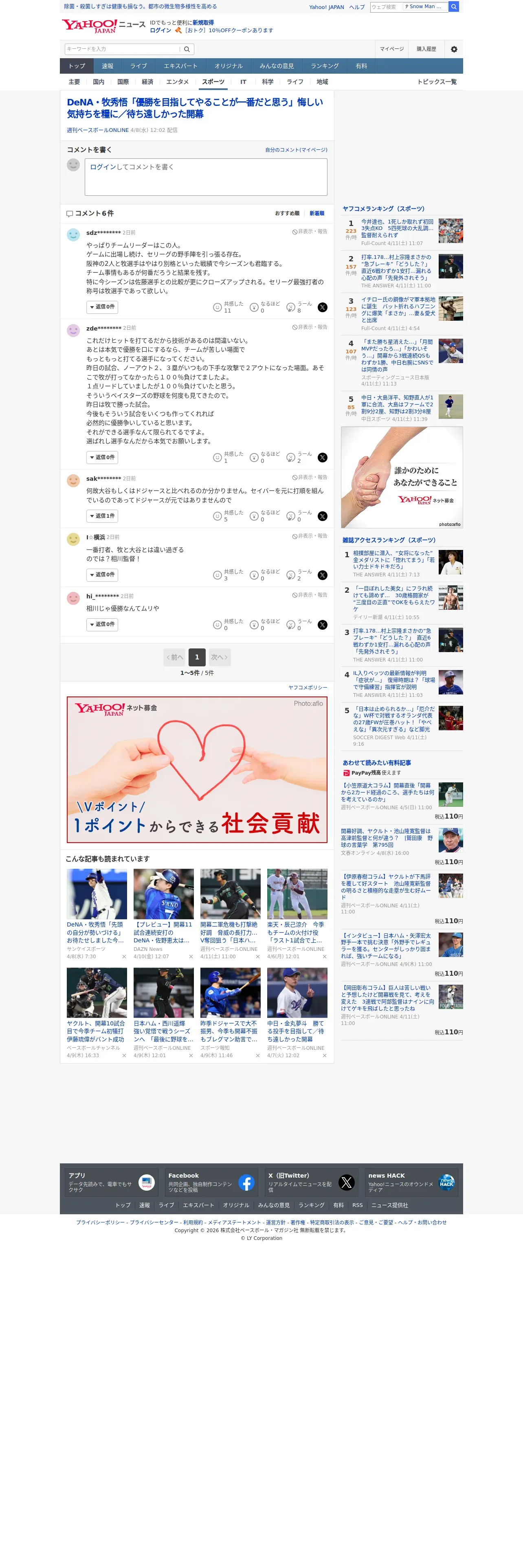Expand replies under sak******** comment
Viewport: 523px width, 1568px height.
pos(102,516)
